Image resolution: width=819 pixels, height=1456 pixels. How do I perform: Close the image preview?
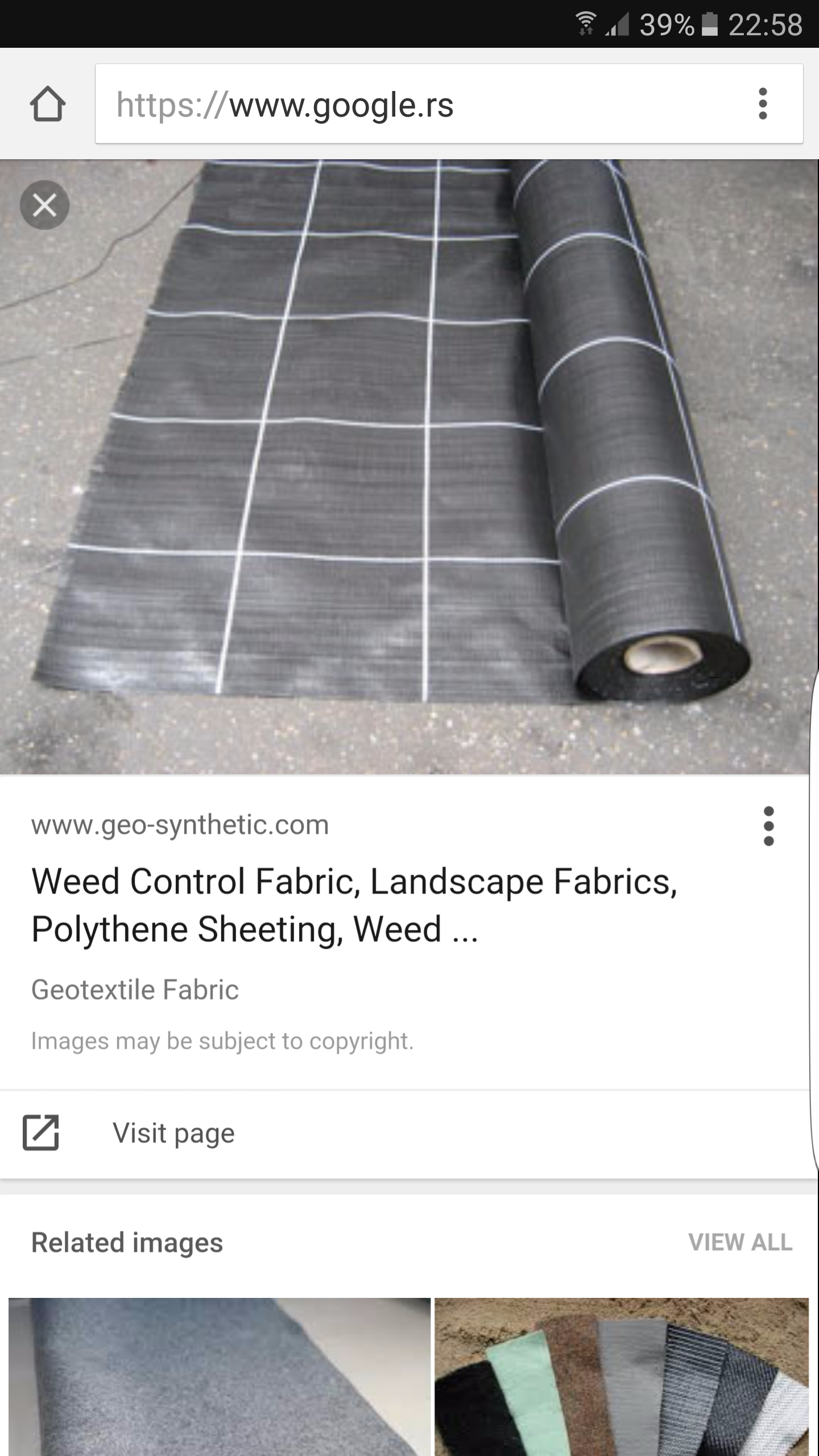coord(44,205)
